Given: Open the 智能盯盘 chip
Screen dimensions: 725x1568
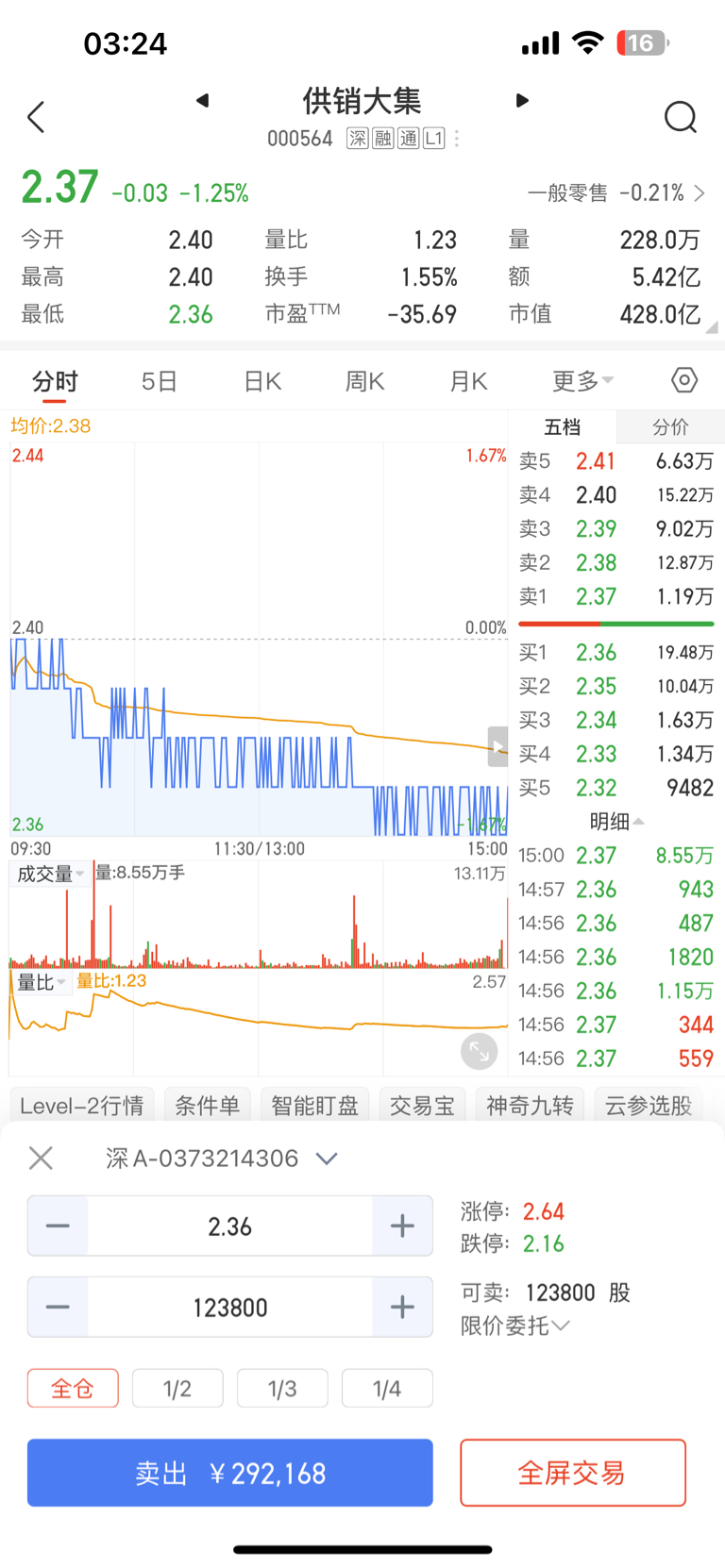Looking at the screenshot, I should click(314, 1106).
